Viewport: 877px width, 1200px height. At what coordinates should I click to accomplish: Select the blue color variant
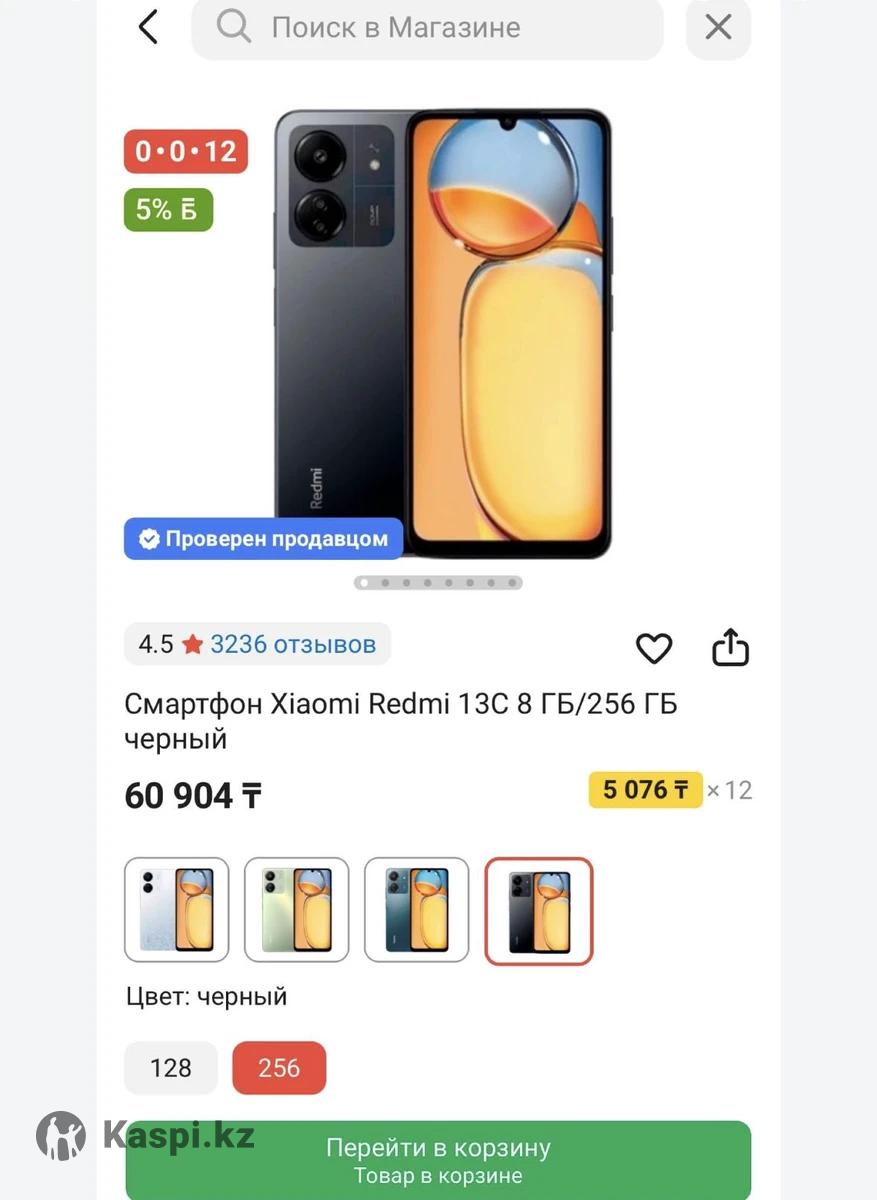point(417,910)
